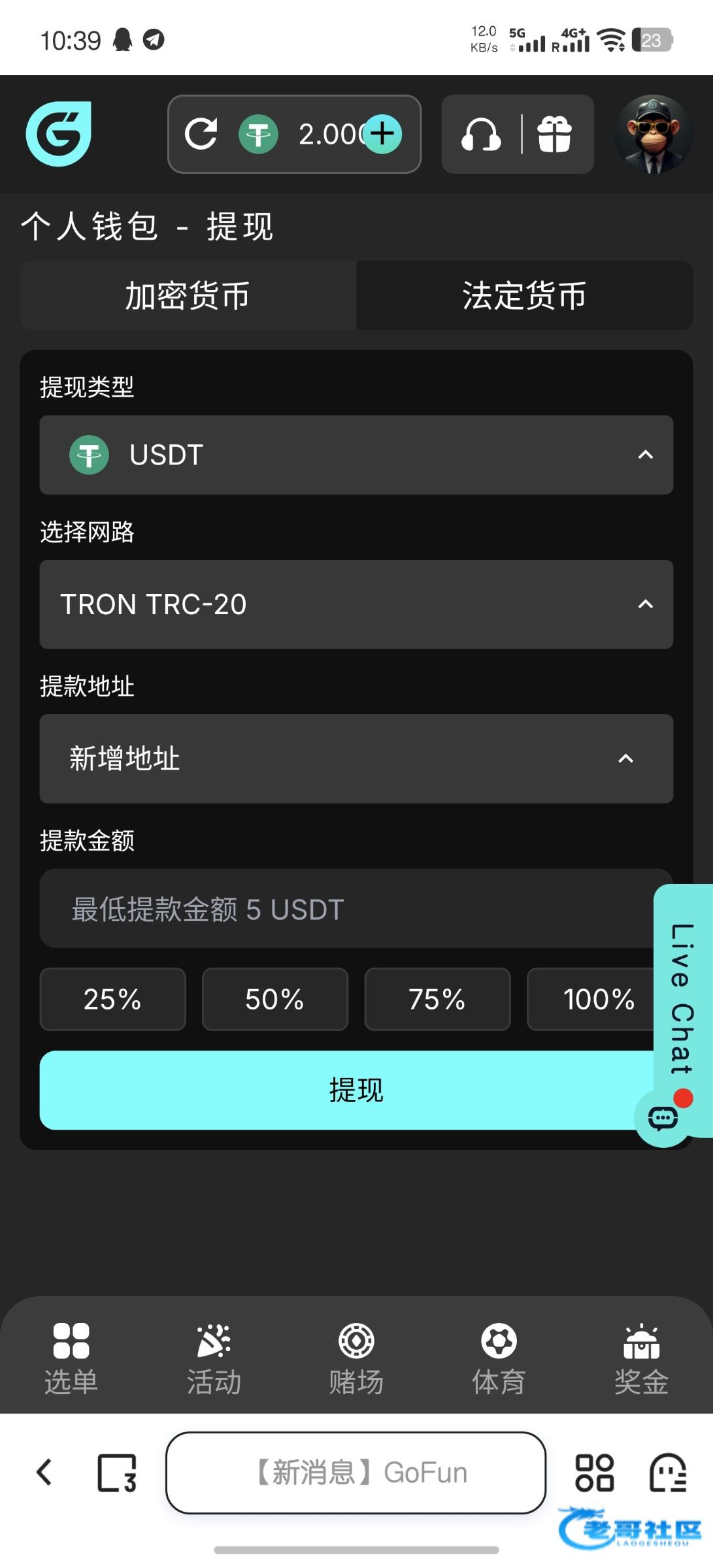
Task: Open the monkey profile avatar
Action: click(653, 134)
